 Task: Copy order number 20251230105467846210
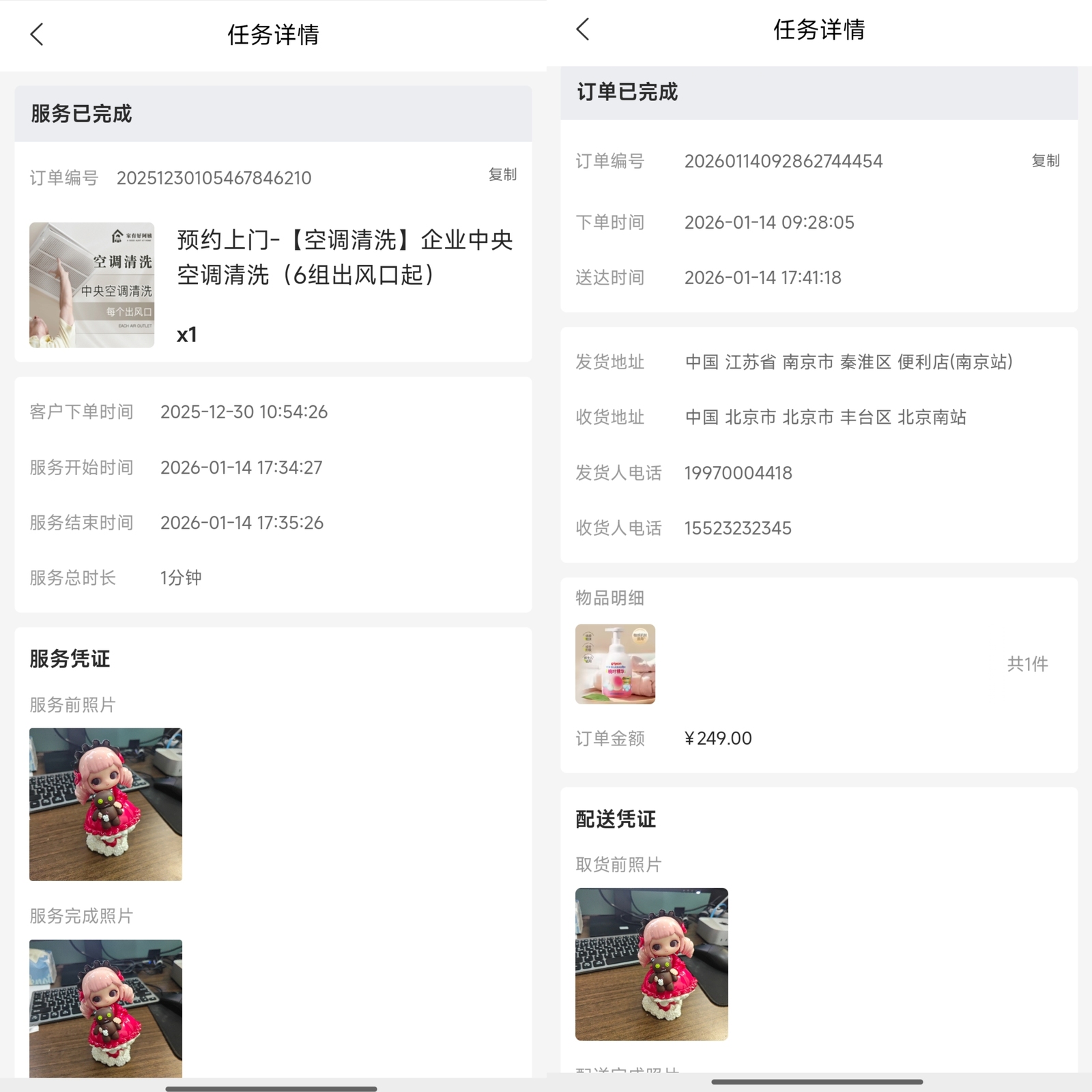pyautogui.click(x=502, y=175)
